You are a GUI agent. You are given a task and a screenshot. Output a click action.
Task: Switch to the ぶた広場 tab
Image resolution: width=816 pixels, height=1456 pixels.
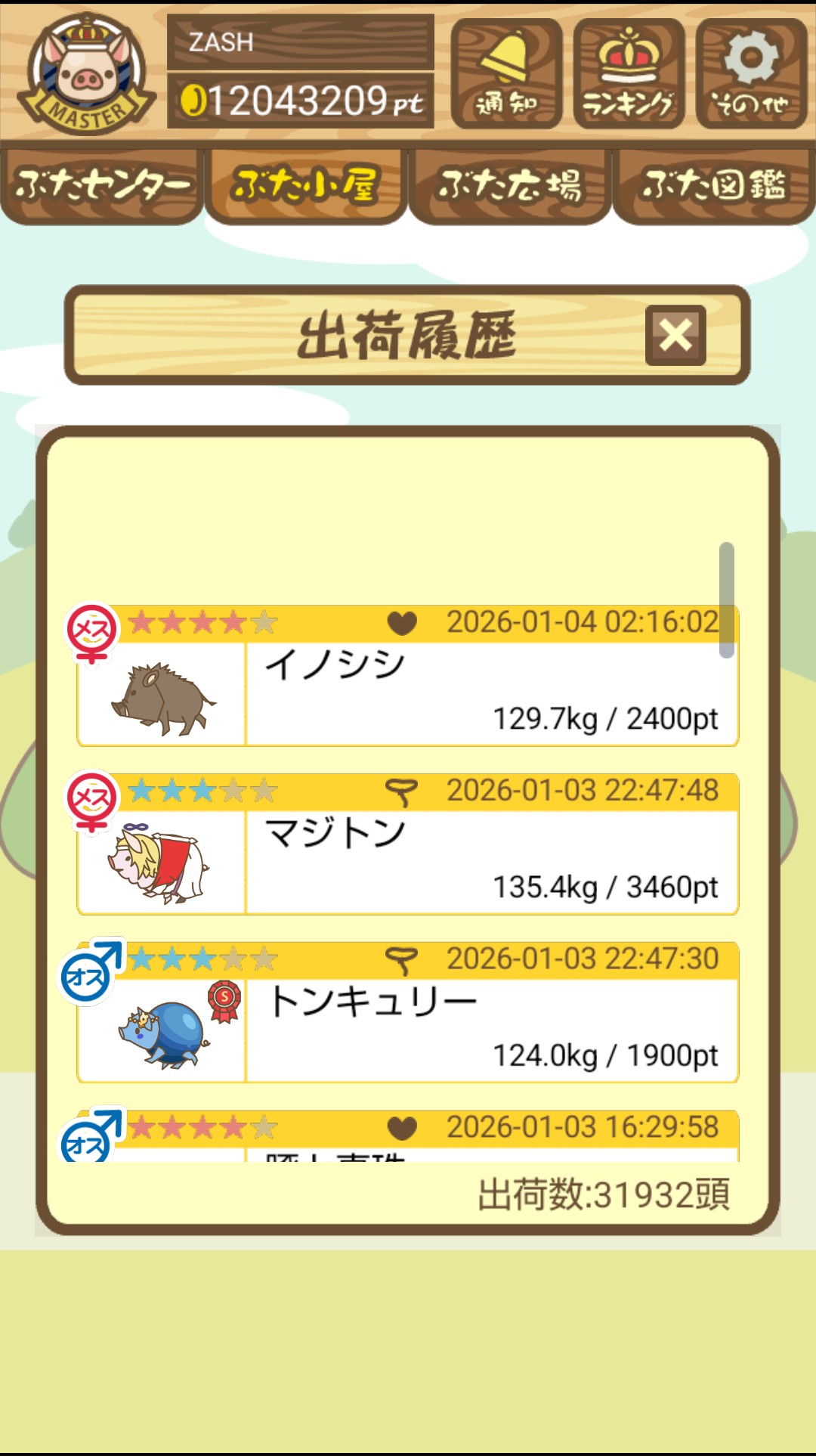pos(510,185)
